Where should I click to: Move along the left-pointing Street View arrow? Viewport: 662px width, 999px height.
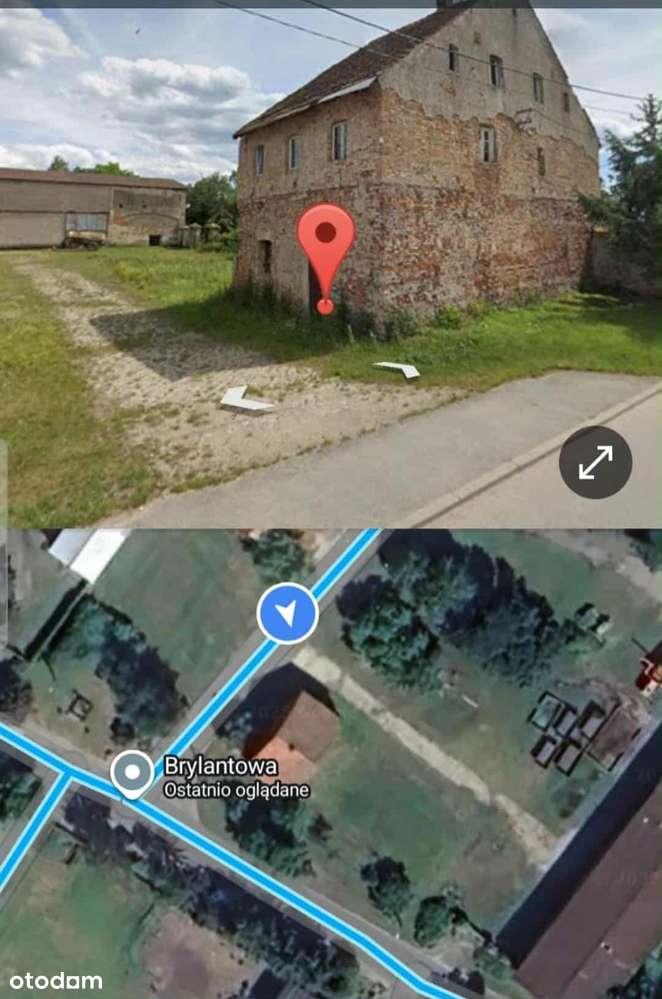(x=244, y=400)
